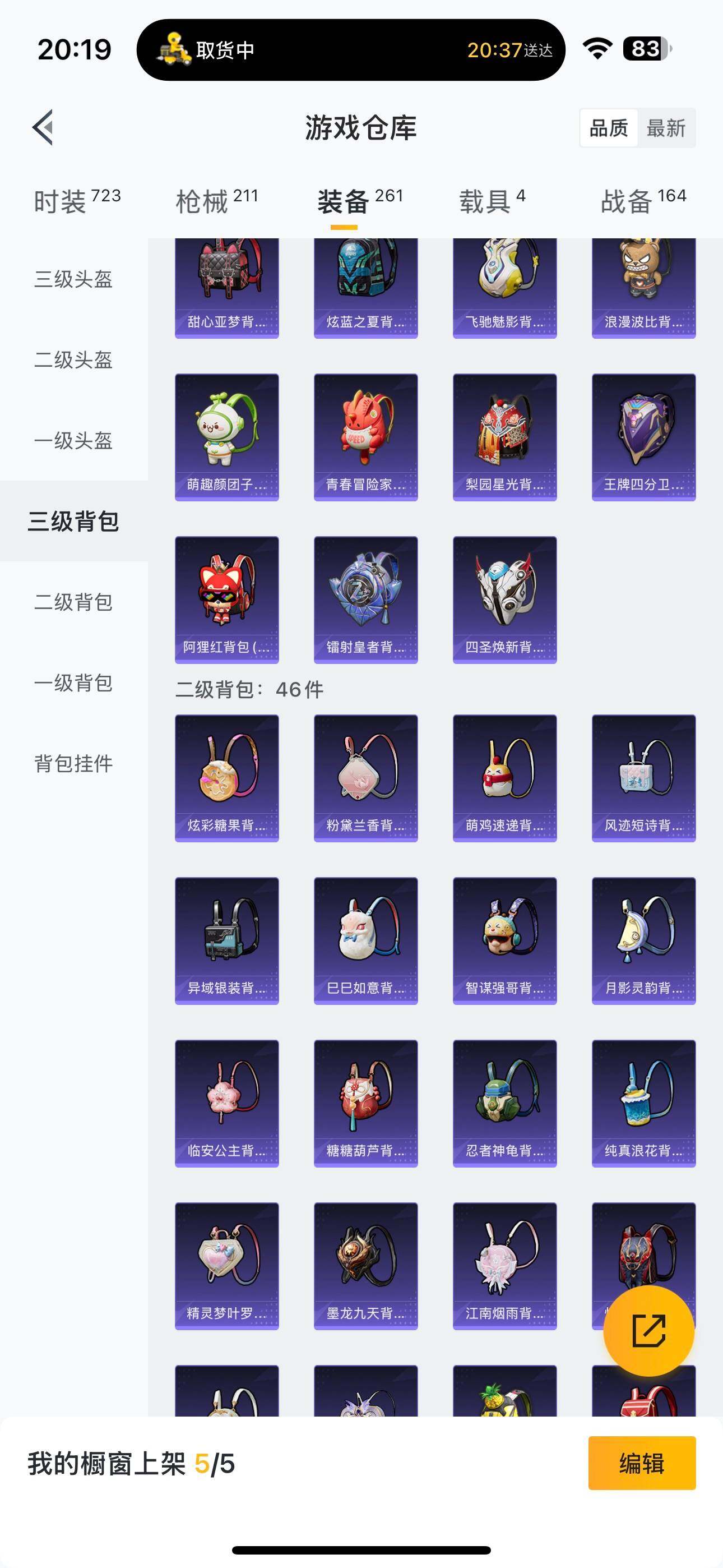Switch sorting to 最新
Viewport: 723px width, 1568px height.
(x=667, y=128)
